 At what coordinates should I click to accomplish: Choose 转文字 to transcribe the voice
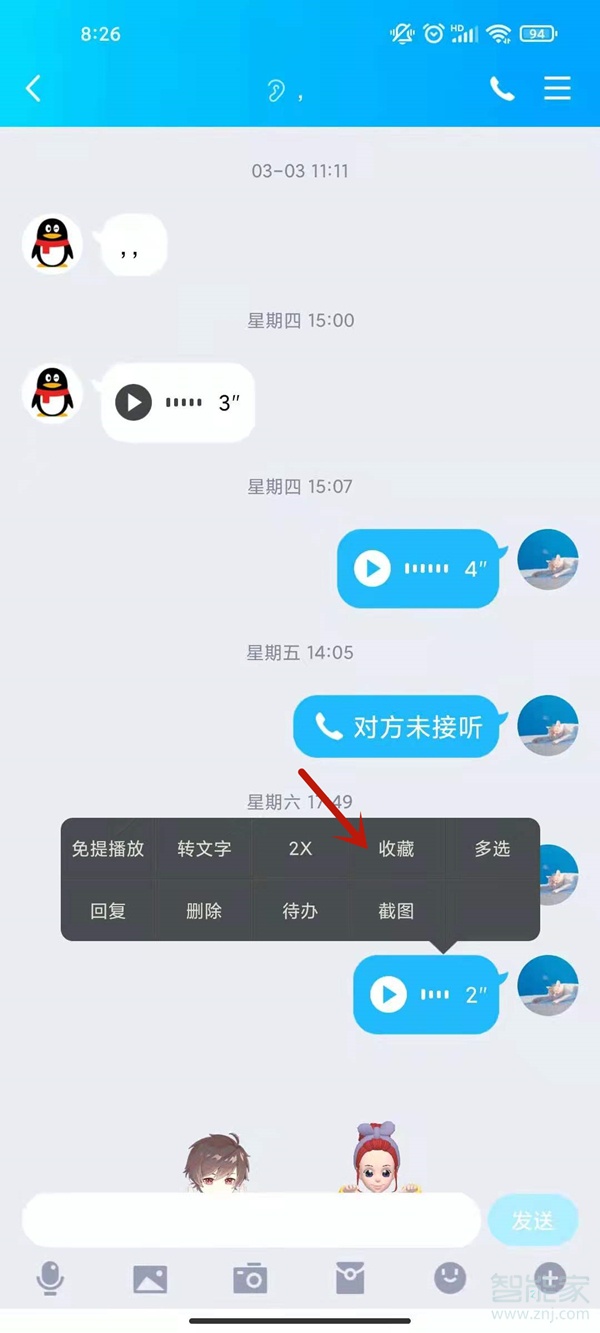(204, 848)
